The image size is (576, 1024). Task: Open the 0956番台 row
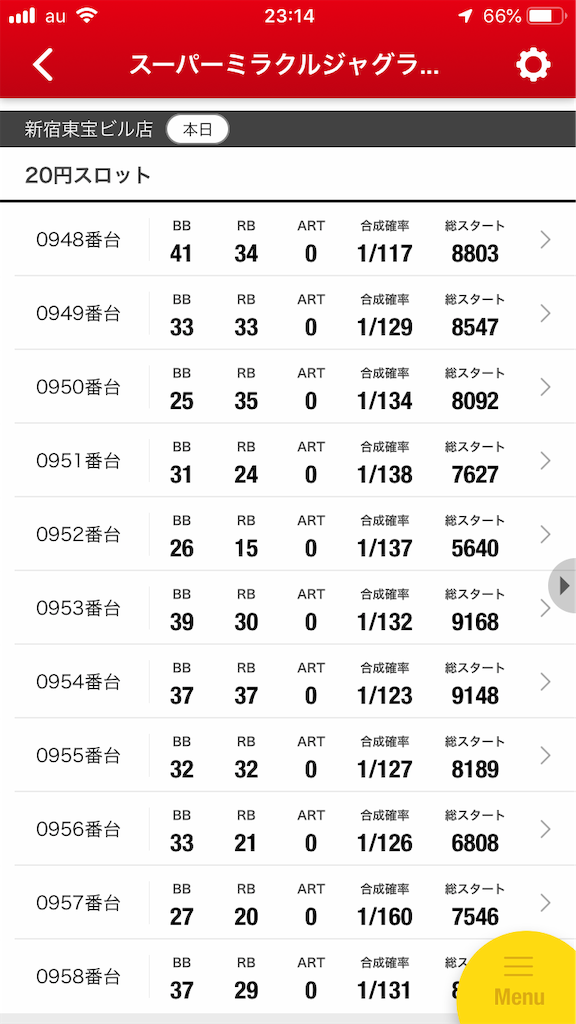[288, 829]
